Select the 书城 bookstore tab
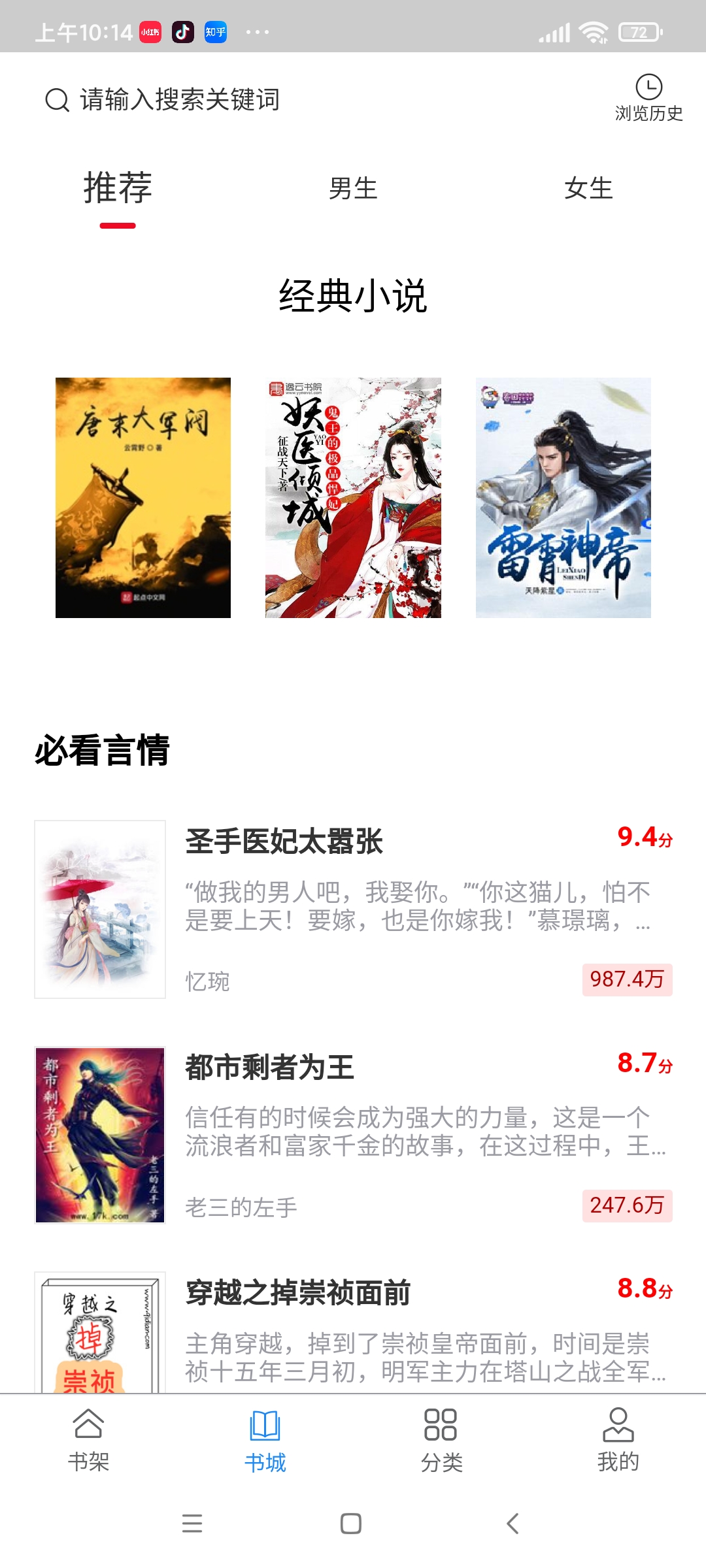Screen dimensions: 706x1568 click(265, 1440)
